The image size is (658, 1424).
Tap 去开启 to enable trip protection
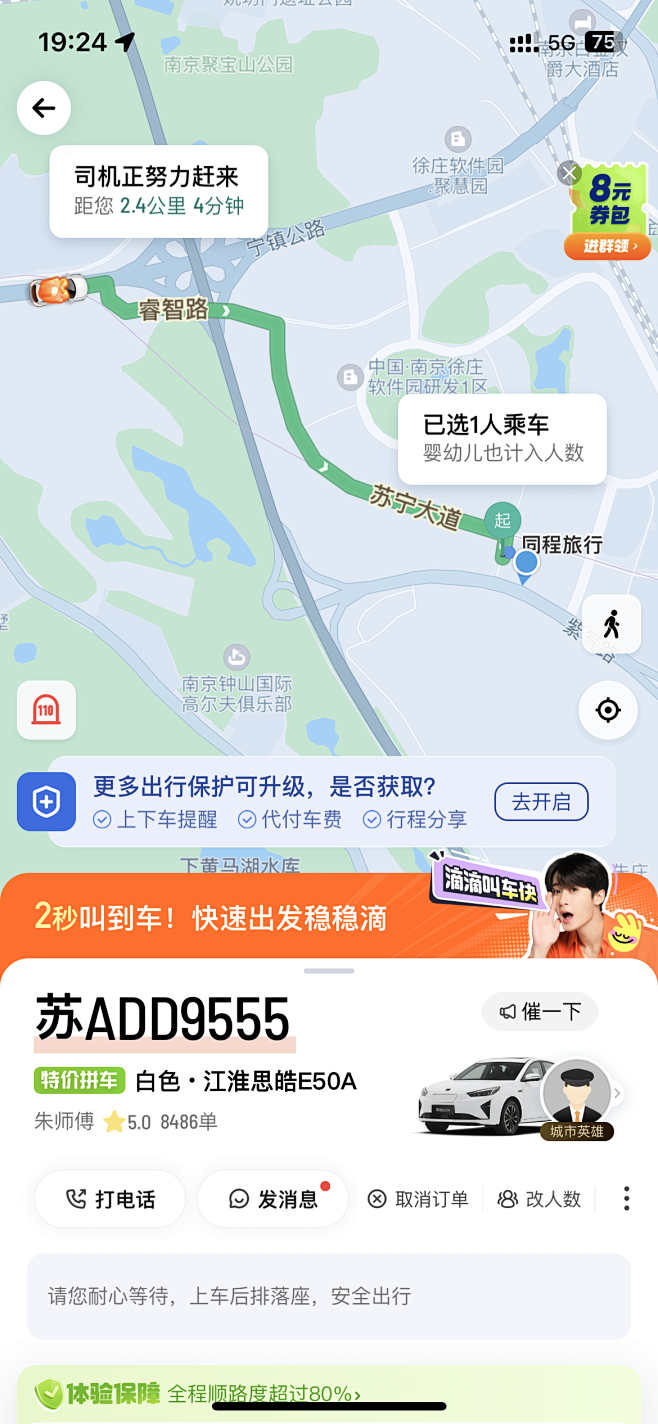[x=541, y=802]
